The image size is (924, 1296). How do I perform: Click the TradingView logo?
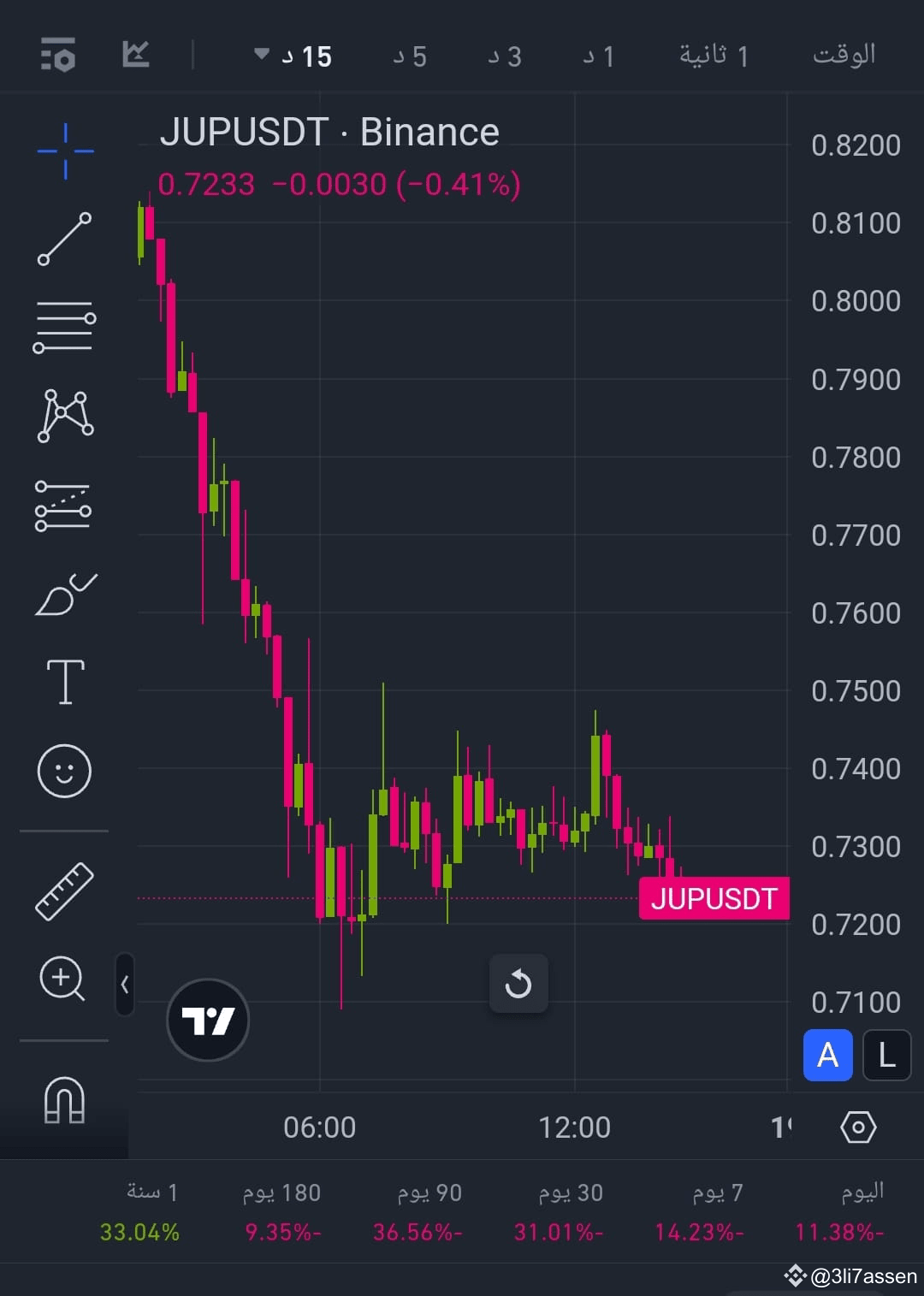206,1021
